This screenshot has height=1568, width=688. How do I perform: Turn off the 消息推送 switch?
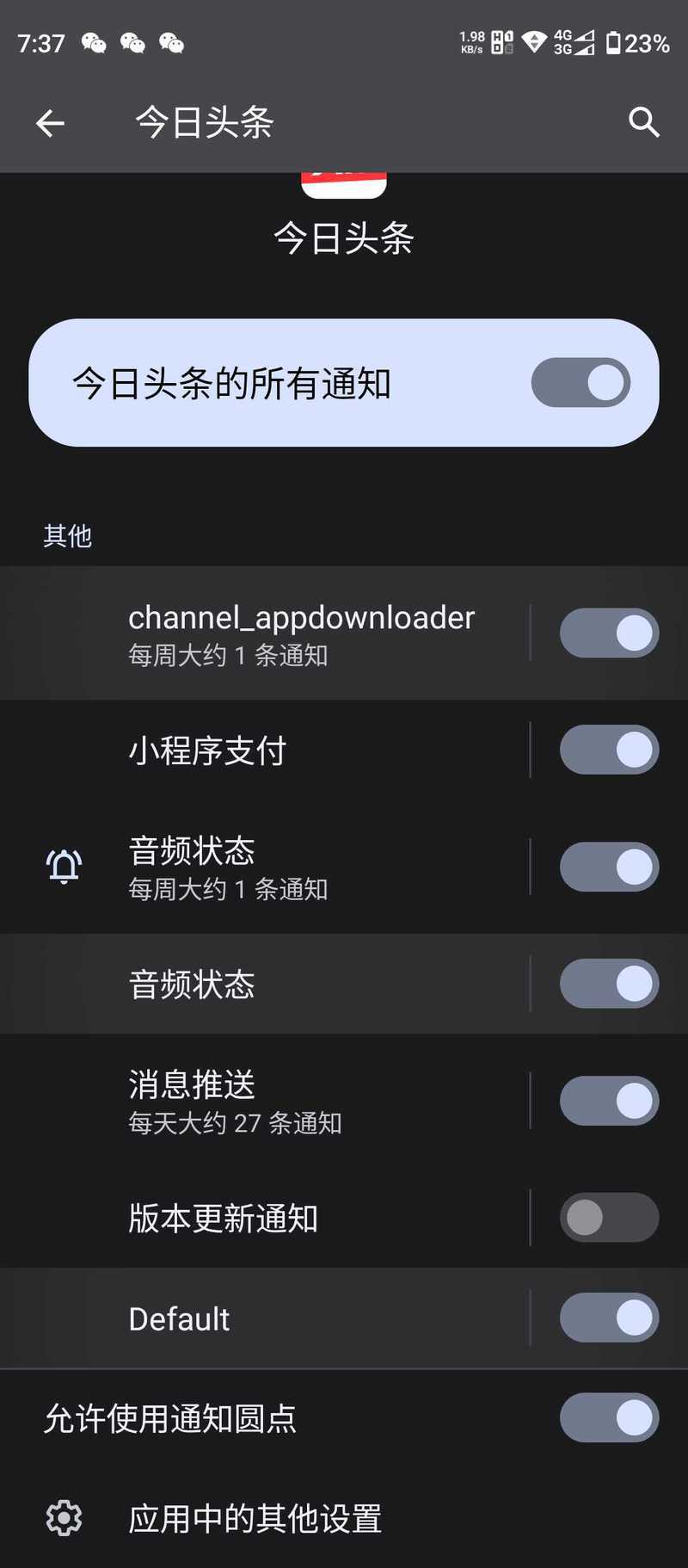click(x=609, y=1101)
